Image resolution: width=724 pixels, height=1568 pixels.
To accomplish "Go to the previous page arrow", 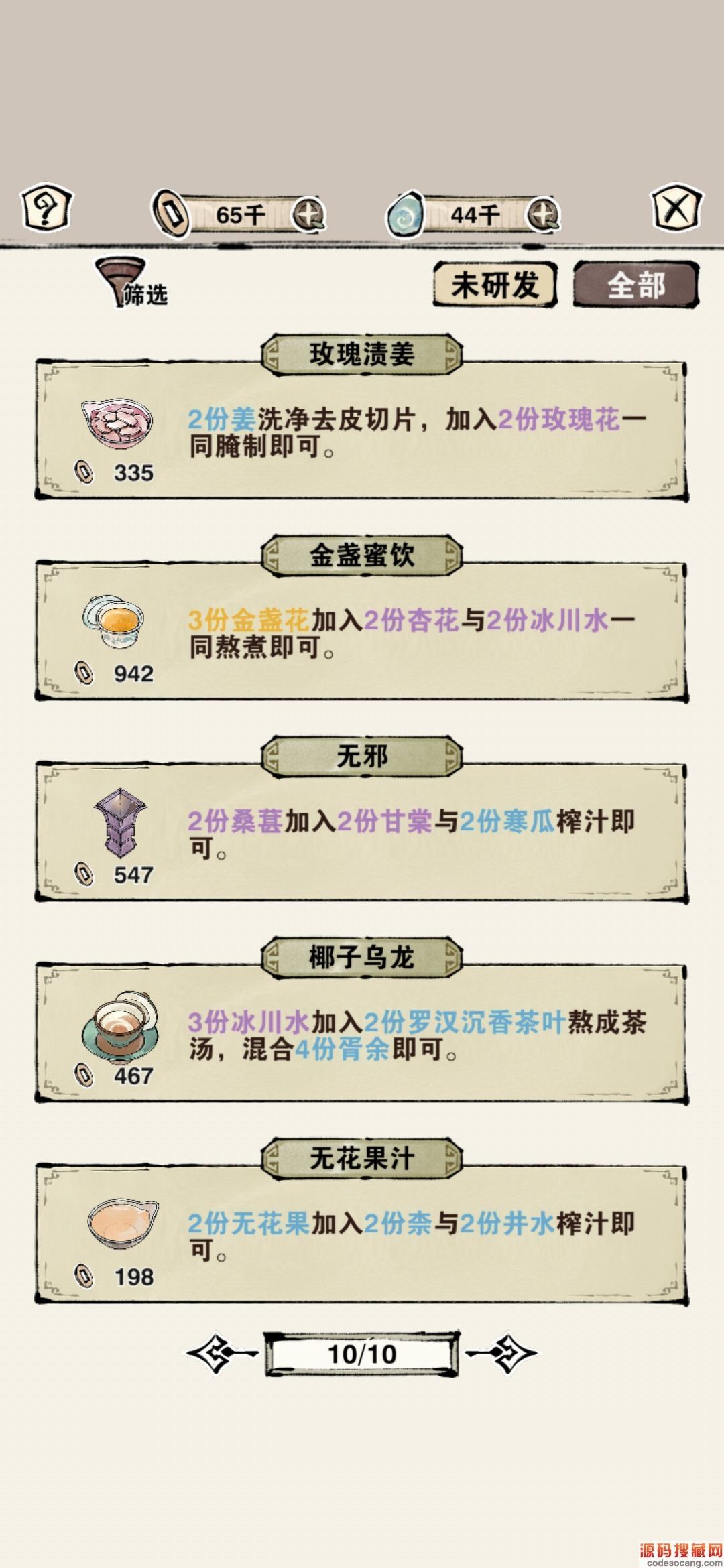I will pyautogui.click(x=220, y=1354).
